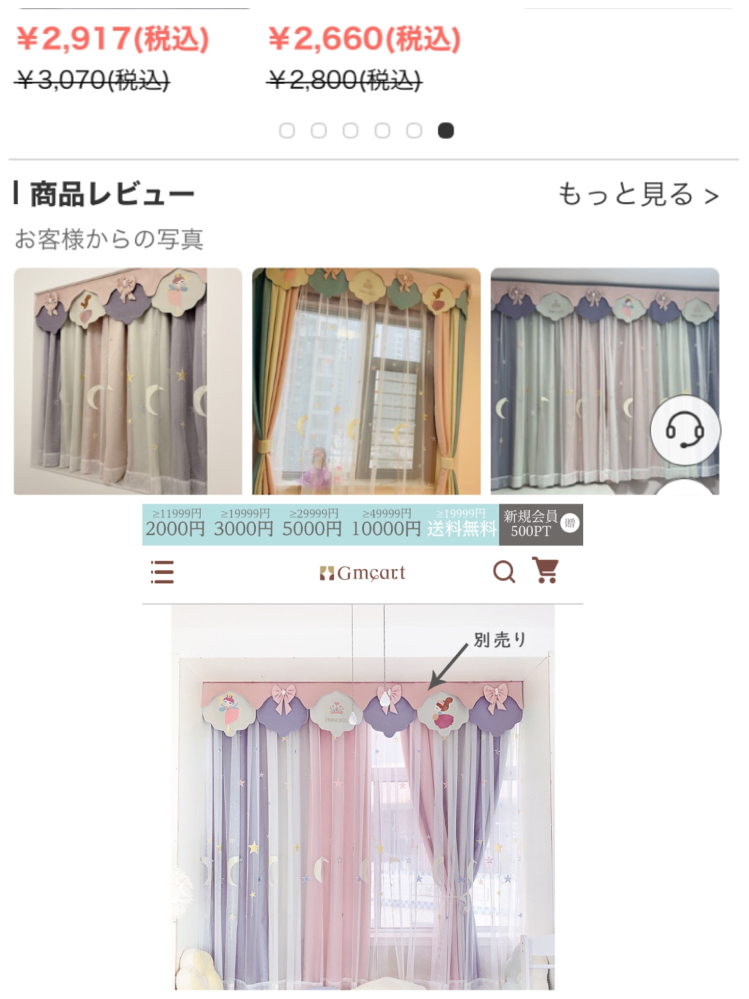
Task: View the green curtain customer photo
Action: tap(603, 379)
